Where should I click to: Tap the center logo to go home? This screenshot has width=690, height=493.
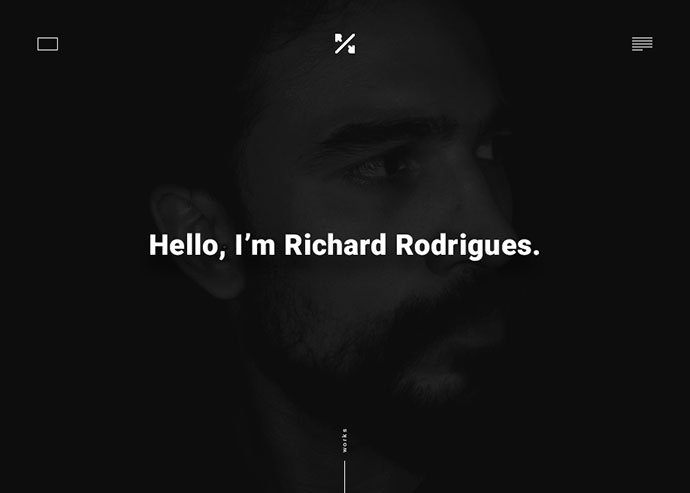345,43
